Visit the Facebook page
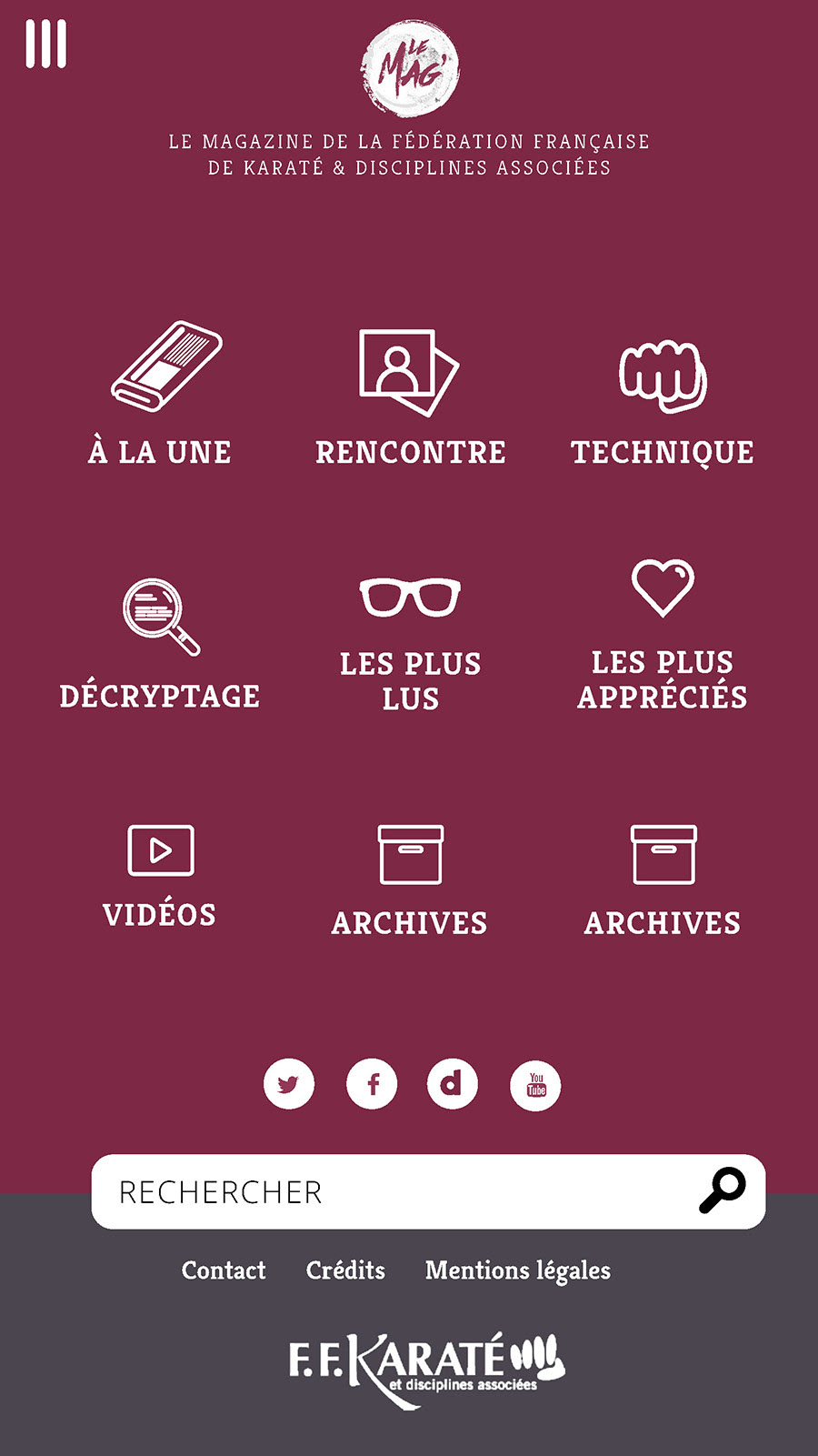 [373, 1084]
